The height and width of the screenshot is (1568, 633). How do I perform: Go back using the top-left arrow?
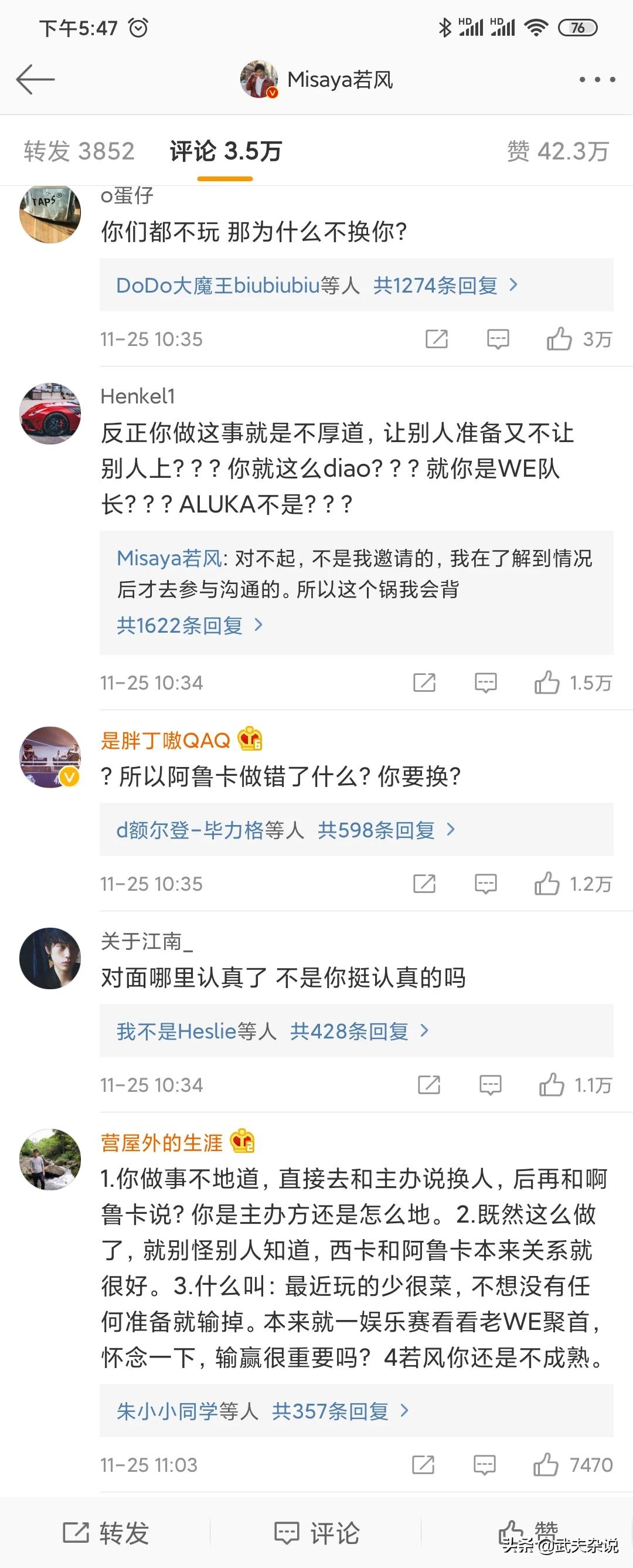[35, 80]
